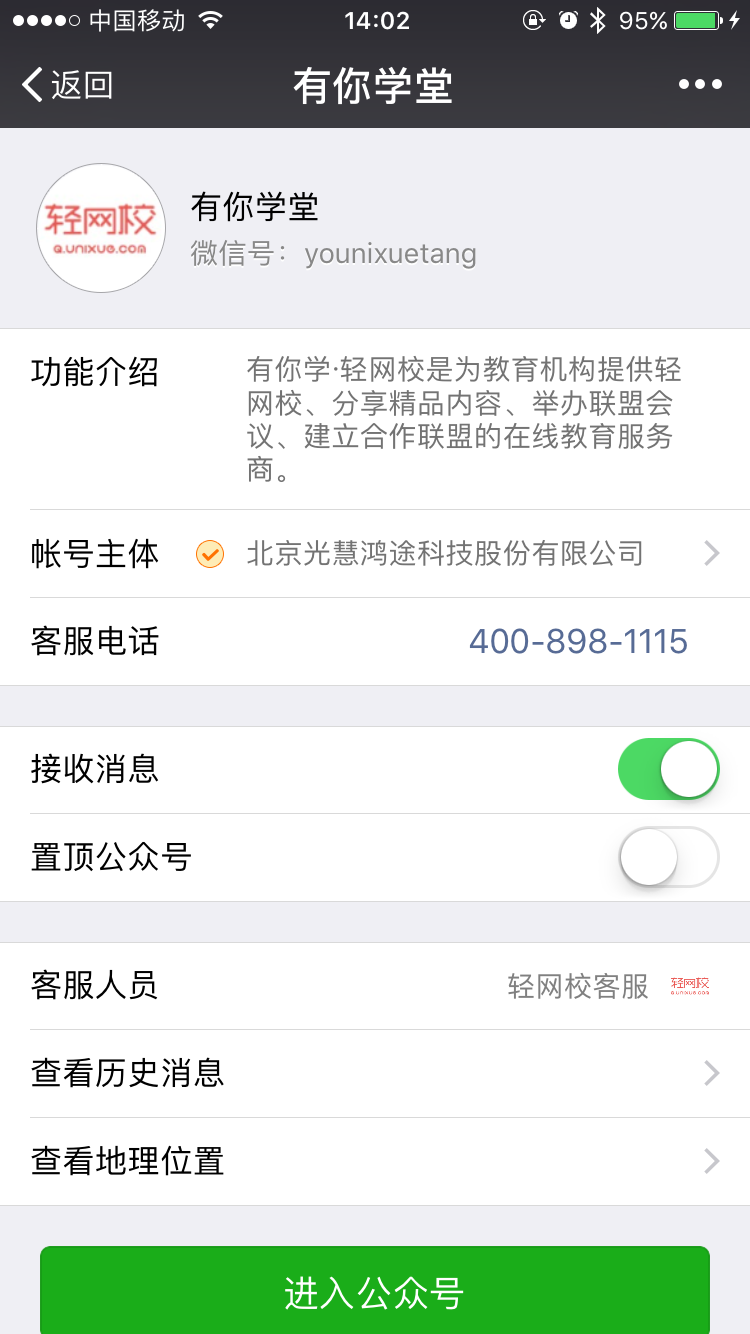Tap 进入公众号 button
Screen dimensions: 750x1334
coord(375,1291)
